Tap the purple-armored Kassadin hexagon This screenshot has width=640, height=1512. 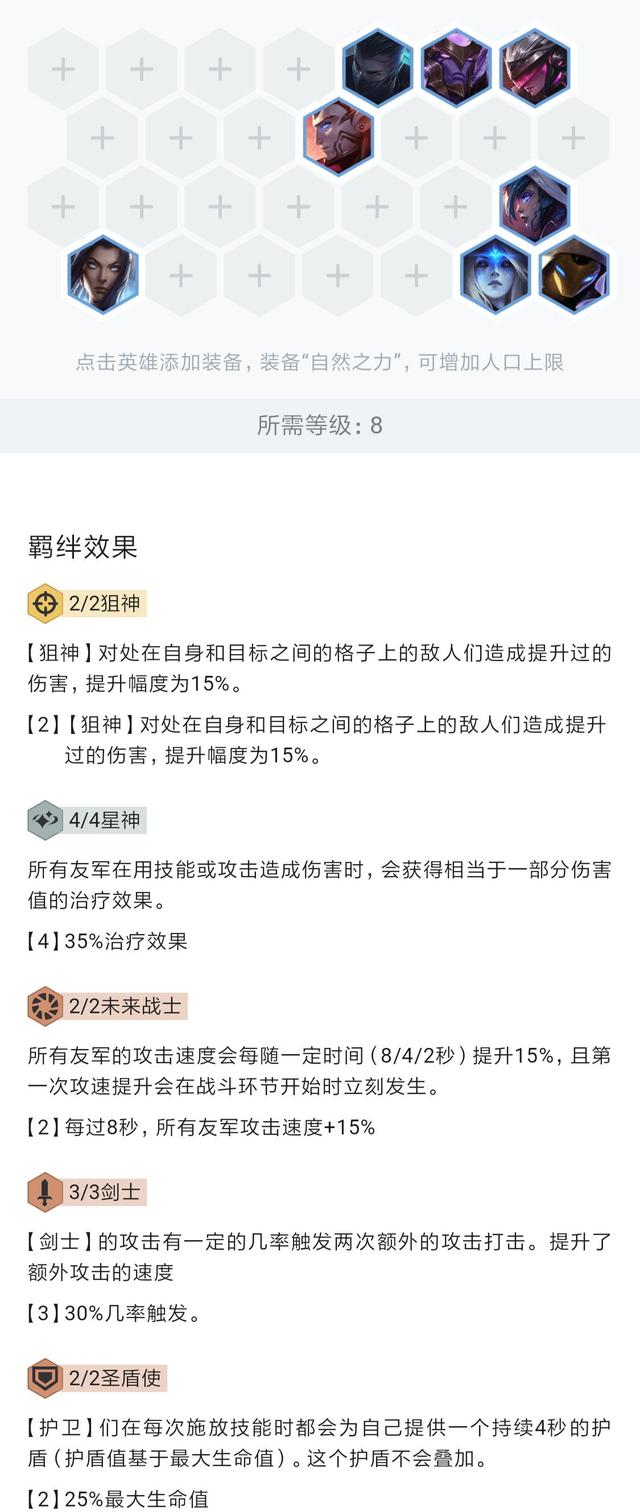tap(456, 68)
